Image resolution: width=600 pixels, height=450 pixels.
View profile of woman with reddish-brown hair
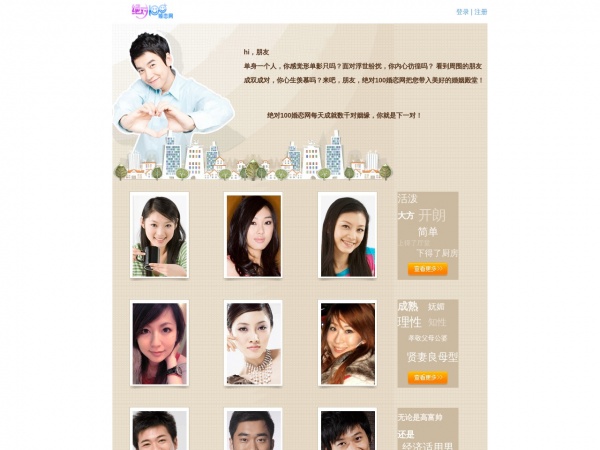[347, 343]
